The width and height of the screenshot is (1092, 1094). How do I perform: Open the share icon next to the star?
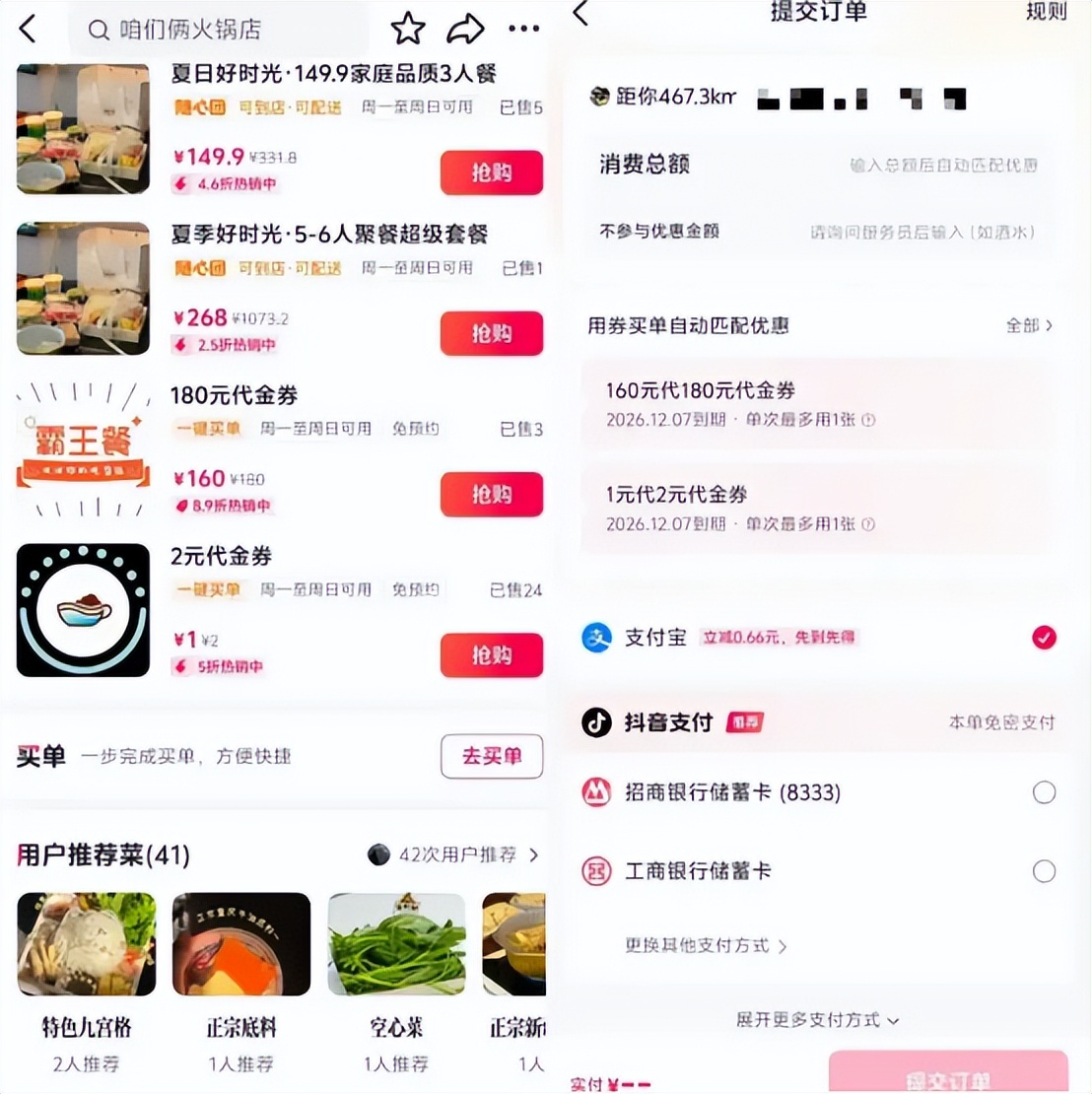466,30
